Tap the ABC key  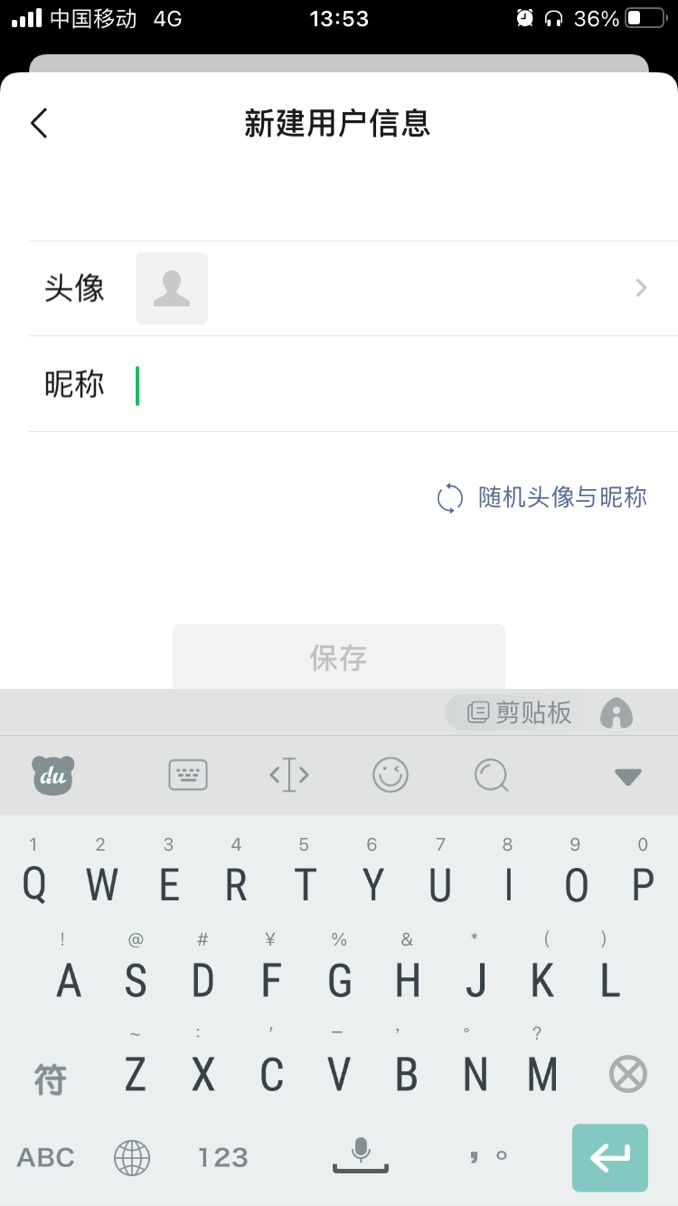point(46,1158)
